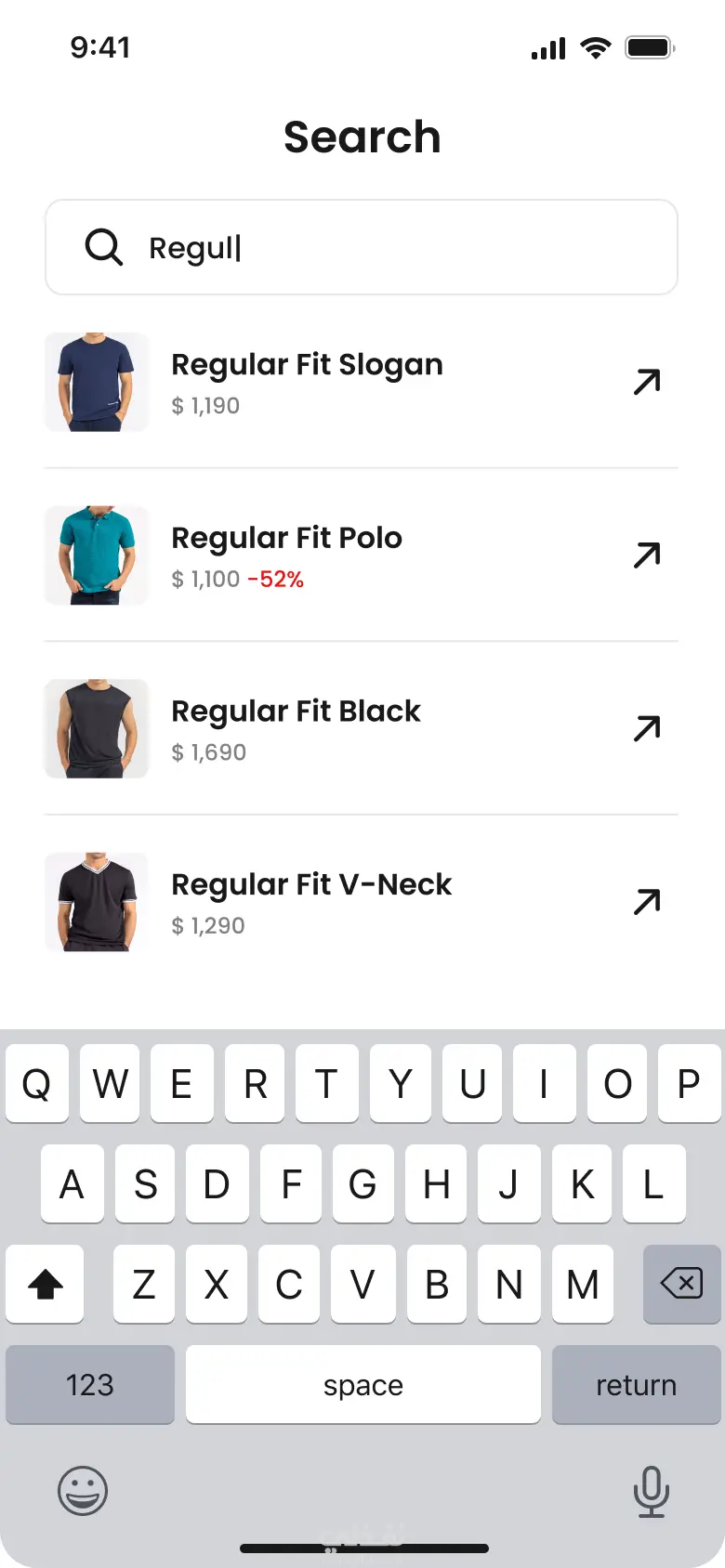
Task: Toggle the shift key
Action: 45,1285
